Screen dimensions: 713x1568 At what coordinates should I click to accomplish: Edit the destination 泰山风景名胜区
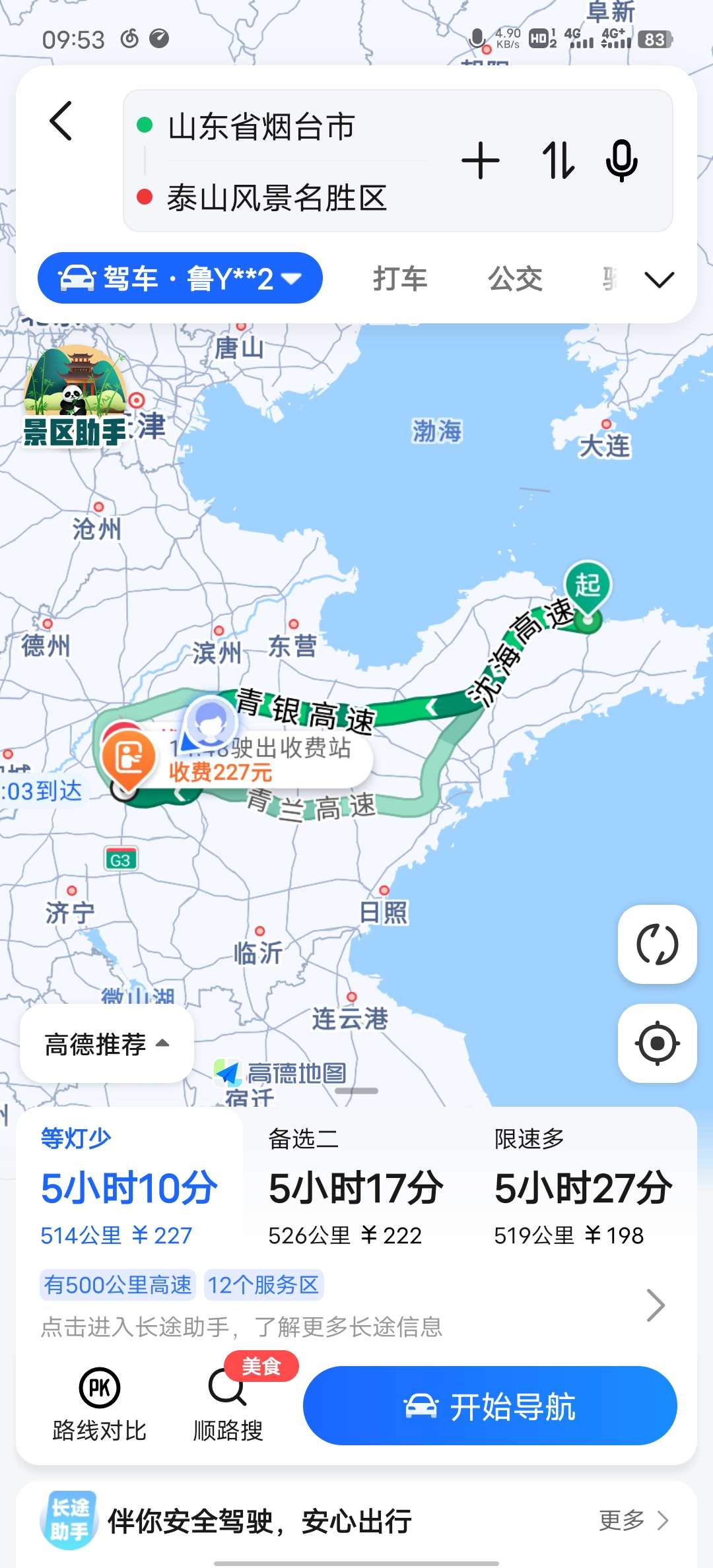[277, 198]
